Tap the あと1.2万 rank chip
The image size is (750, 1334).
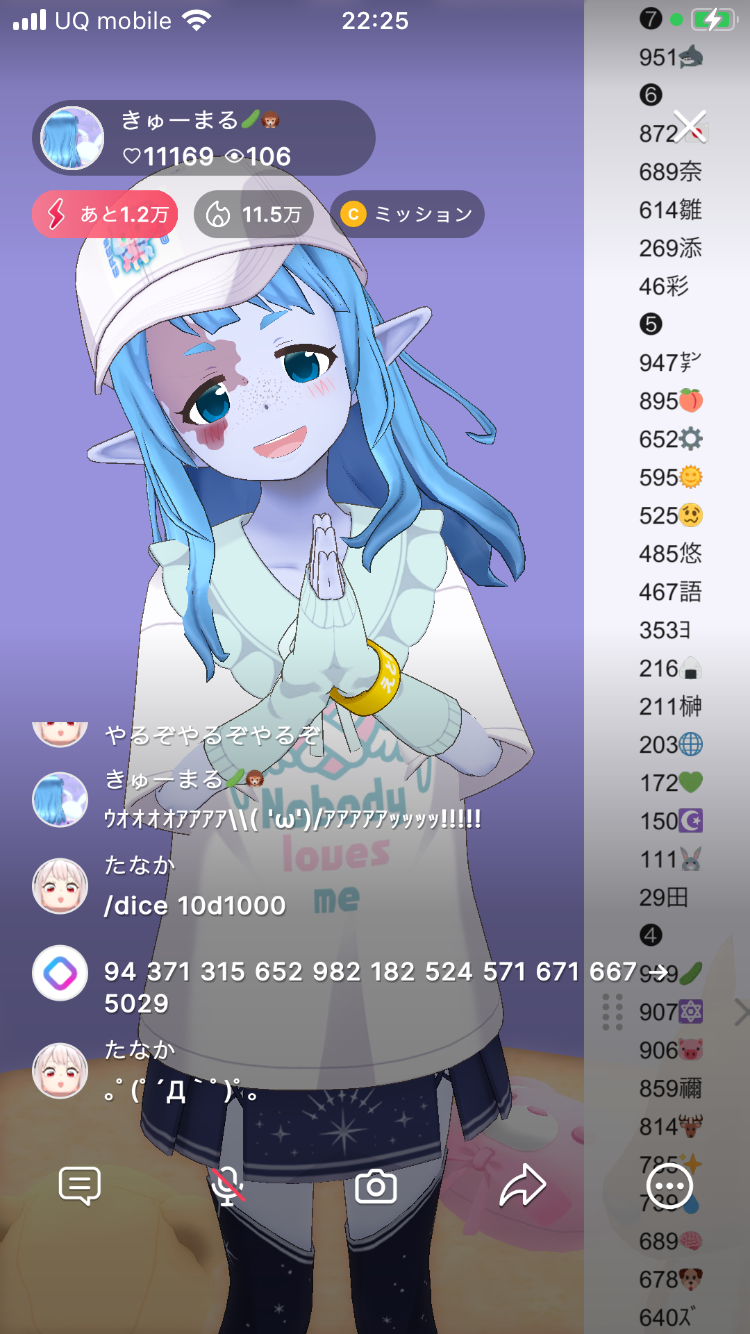105,214
